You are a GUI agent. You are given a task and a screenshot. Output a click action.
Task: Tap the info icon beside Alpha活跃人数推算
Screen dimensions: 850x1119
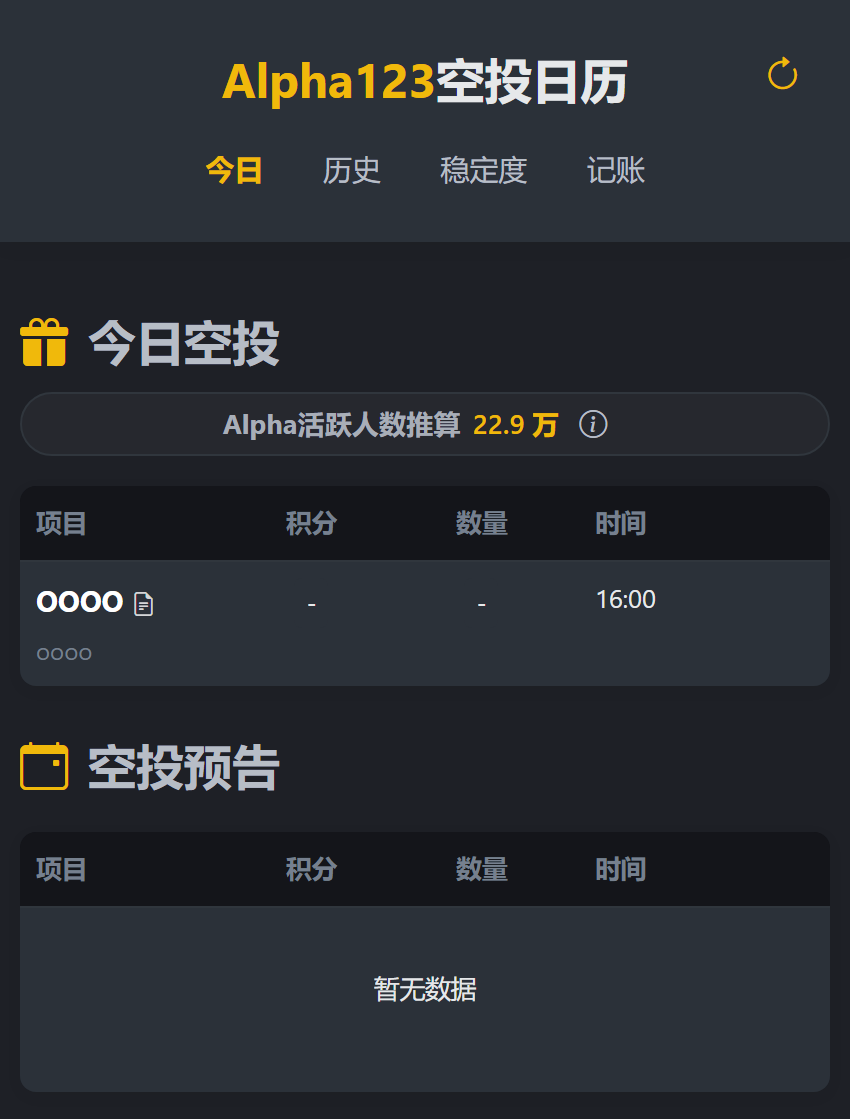tap(593, 425)
